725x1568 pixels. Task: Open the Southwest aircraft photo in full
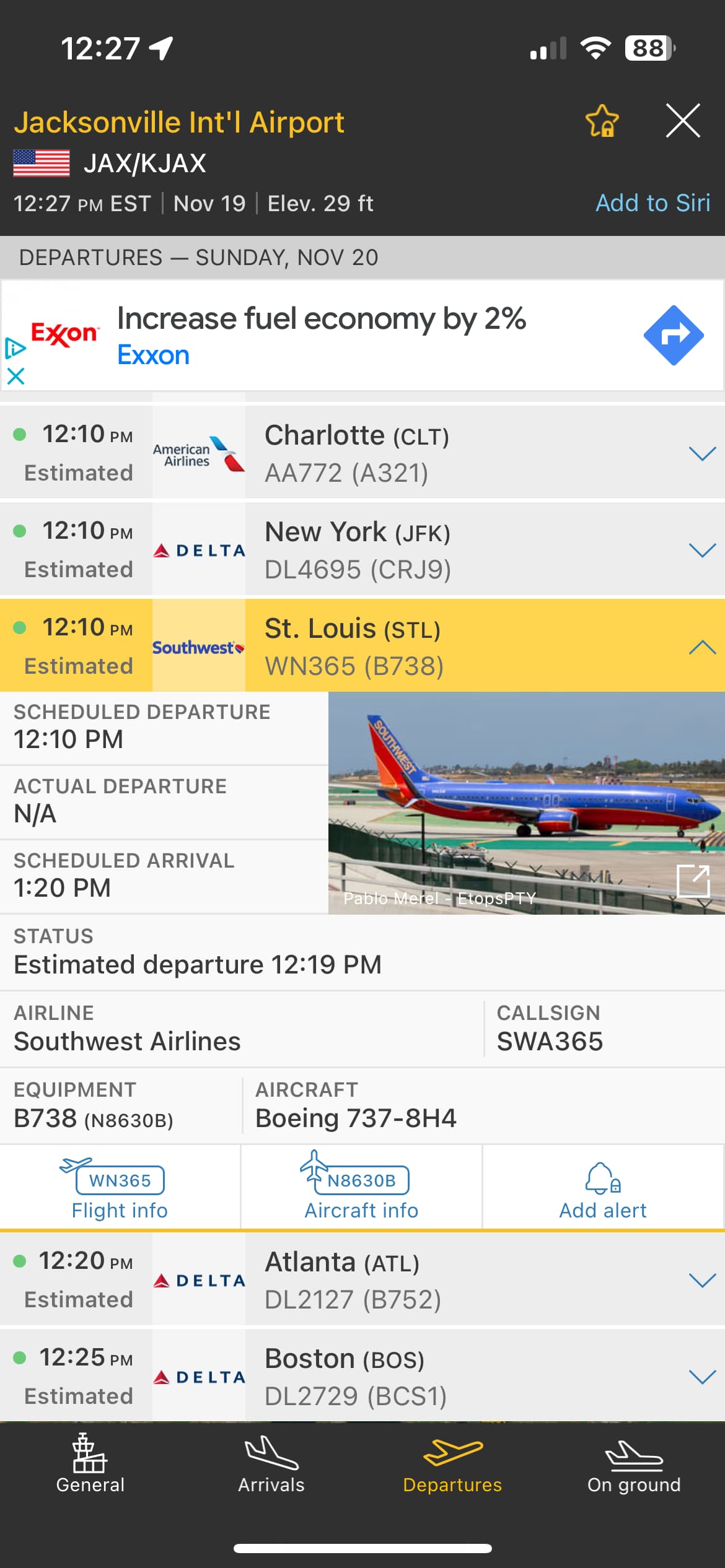693,881
